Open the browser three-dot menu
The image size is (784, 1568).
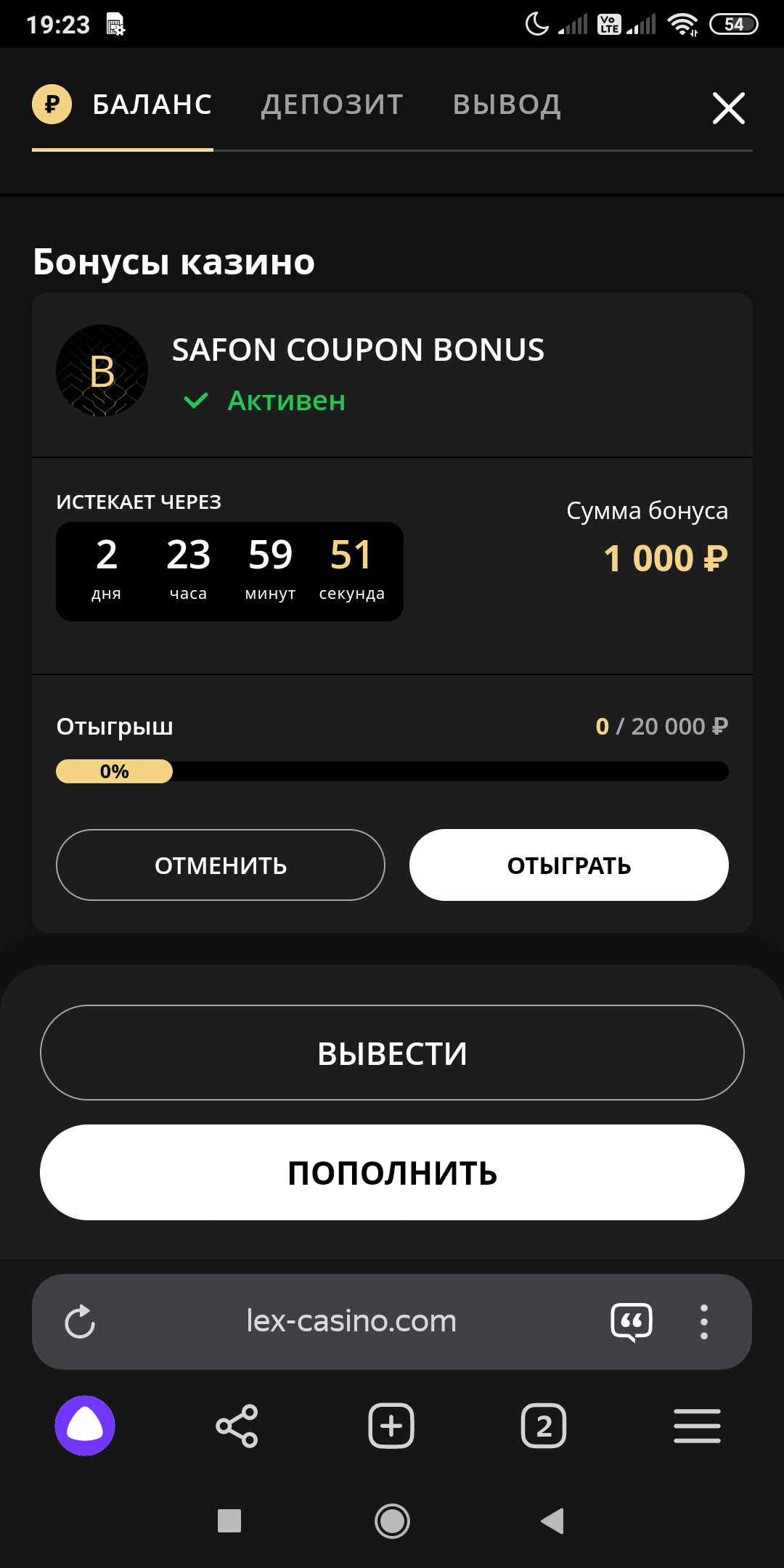(x=703, y=1322)
